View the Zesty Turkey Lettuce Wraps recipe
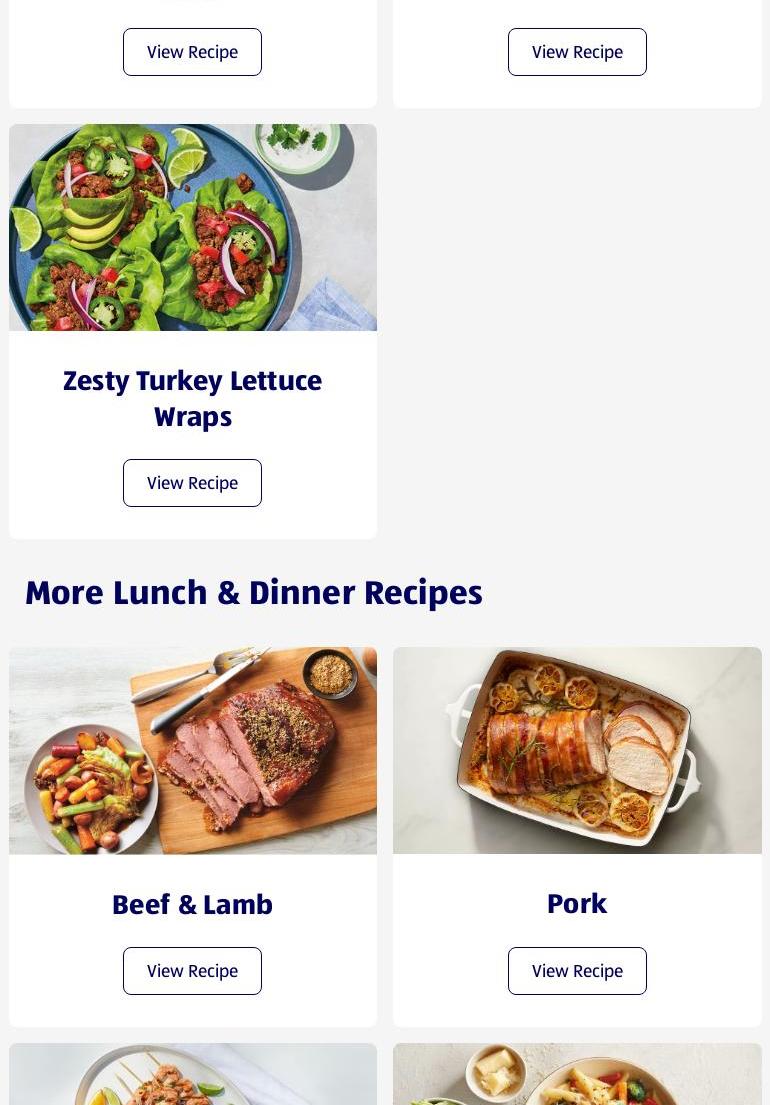Viewport: 770px width, 1105px height. pos(192,483)
